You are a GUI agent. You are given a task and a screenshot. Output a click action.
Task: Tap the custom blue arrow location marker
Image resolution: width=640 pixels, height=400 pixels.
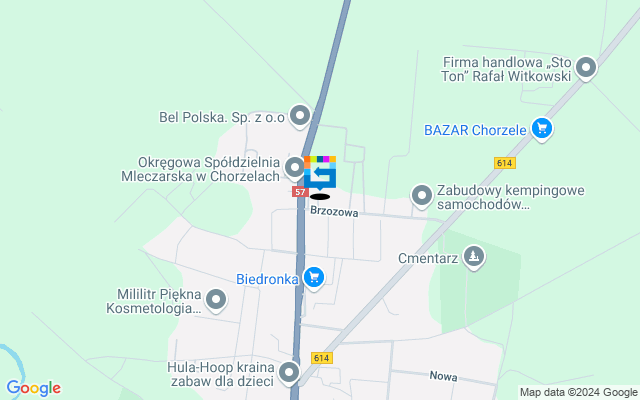point(321,176)
